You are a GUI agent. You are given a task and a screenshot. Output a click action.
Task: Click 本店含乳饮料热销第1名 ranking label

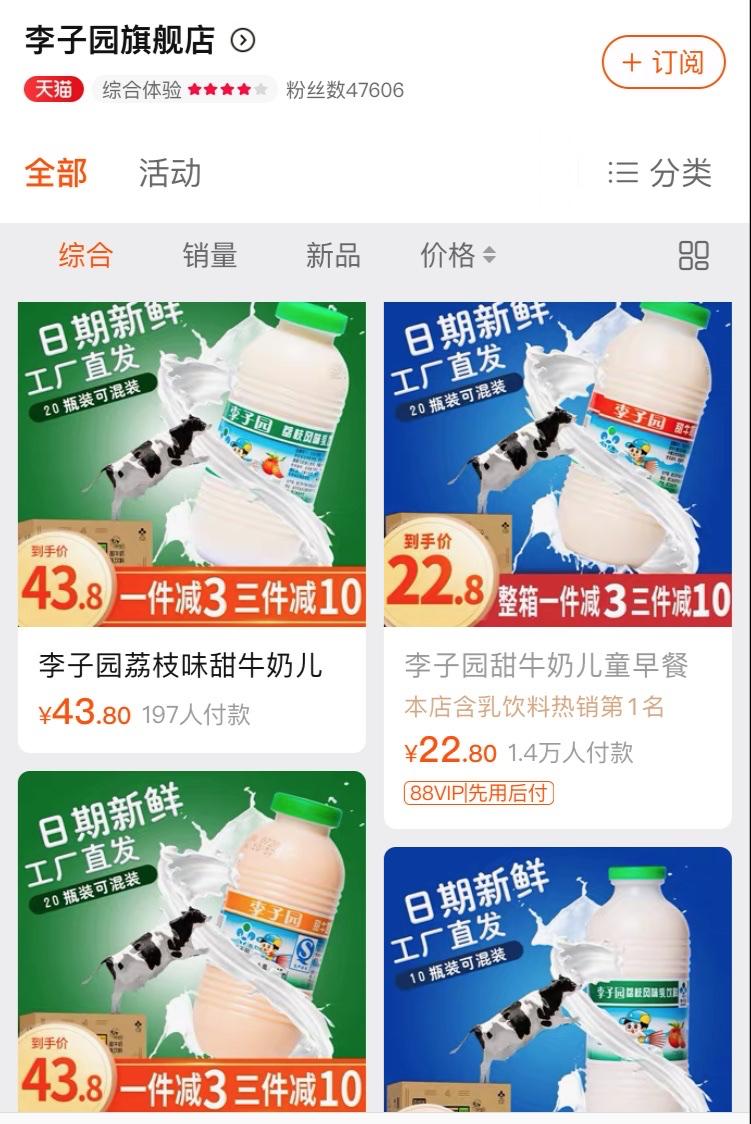point(531,703)
